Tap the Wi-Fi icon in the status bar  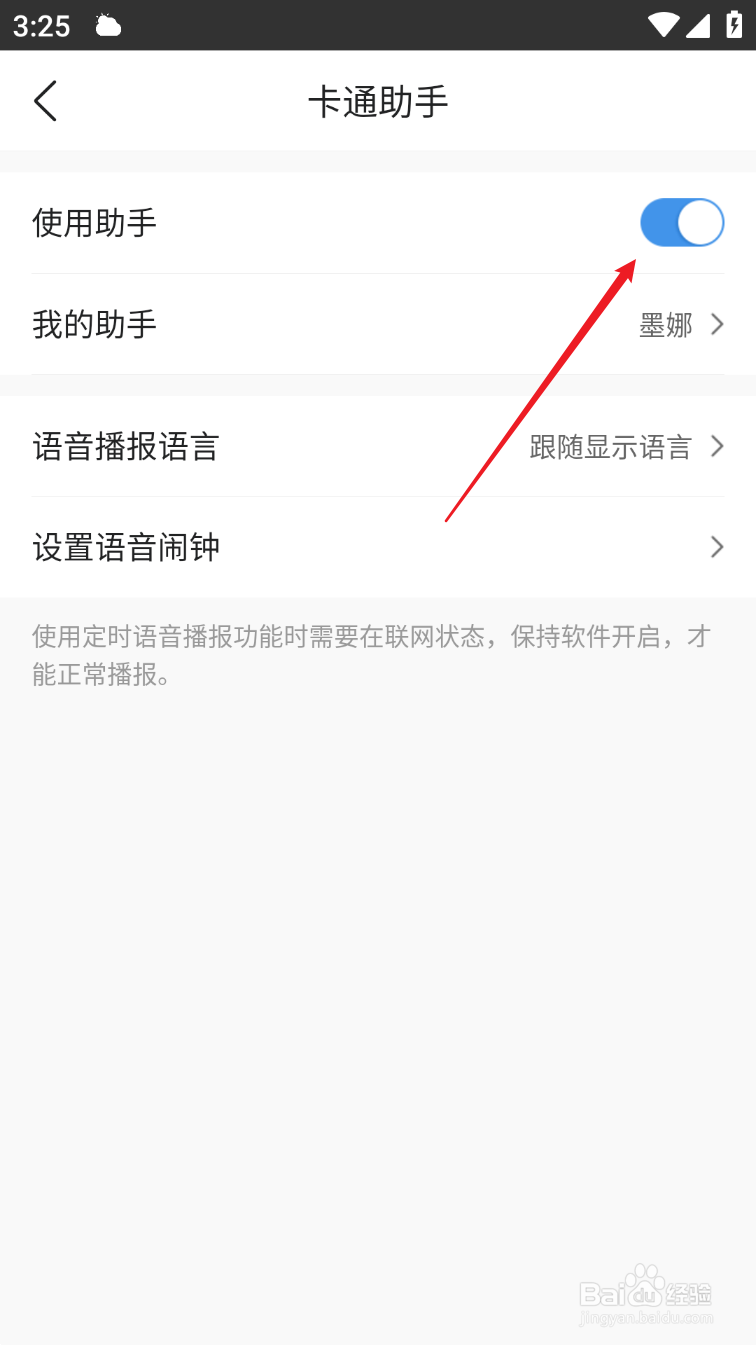pyautogui.click(x=662, y=25)
